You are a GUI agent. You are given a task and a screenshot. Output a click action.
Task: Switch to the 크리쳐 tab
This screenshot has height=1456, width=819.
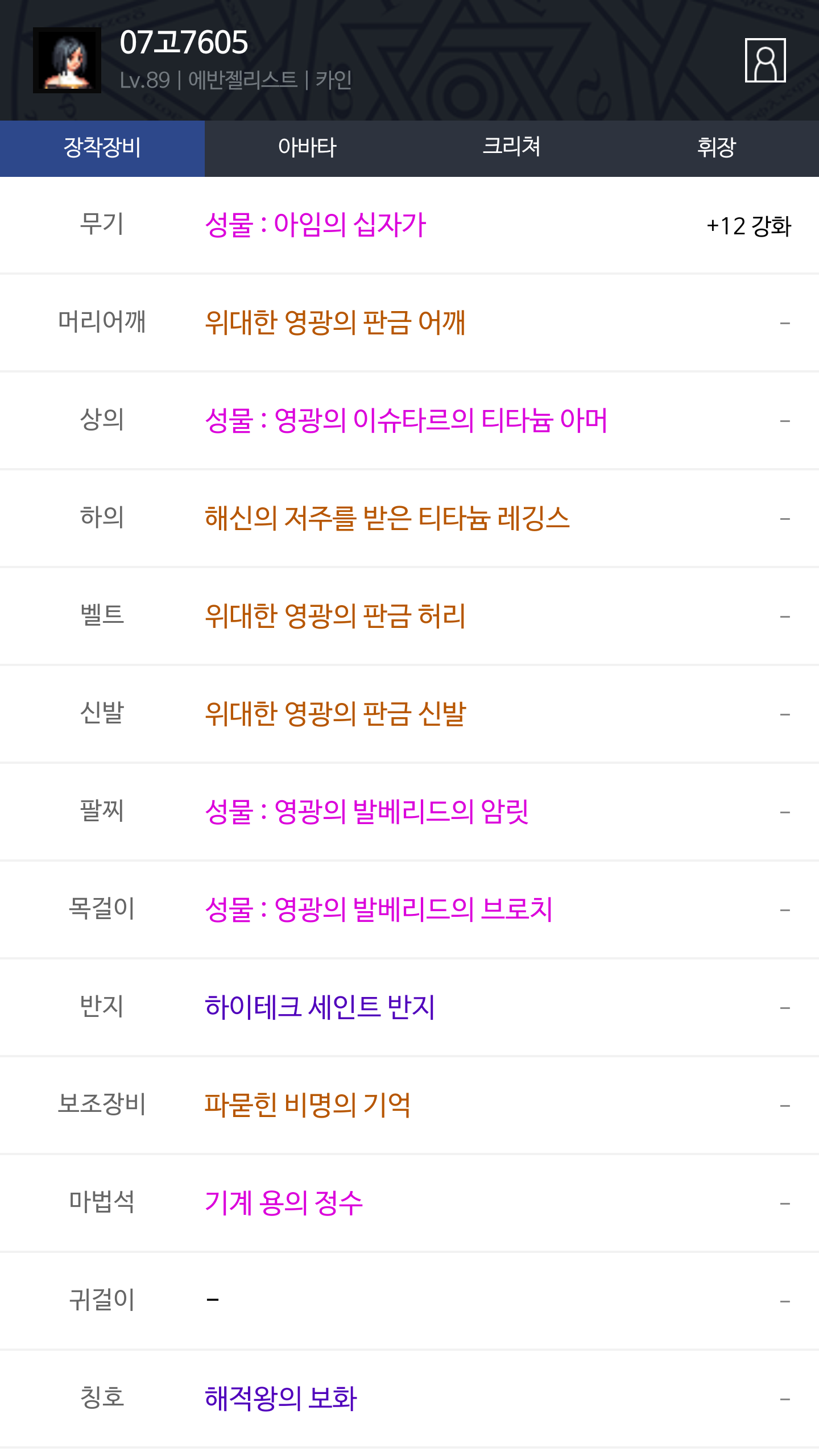click(512, 148)
